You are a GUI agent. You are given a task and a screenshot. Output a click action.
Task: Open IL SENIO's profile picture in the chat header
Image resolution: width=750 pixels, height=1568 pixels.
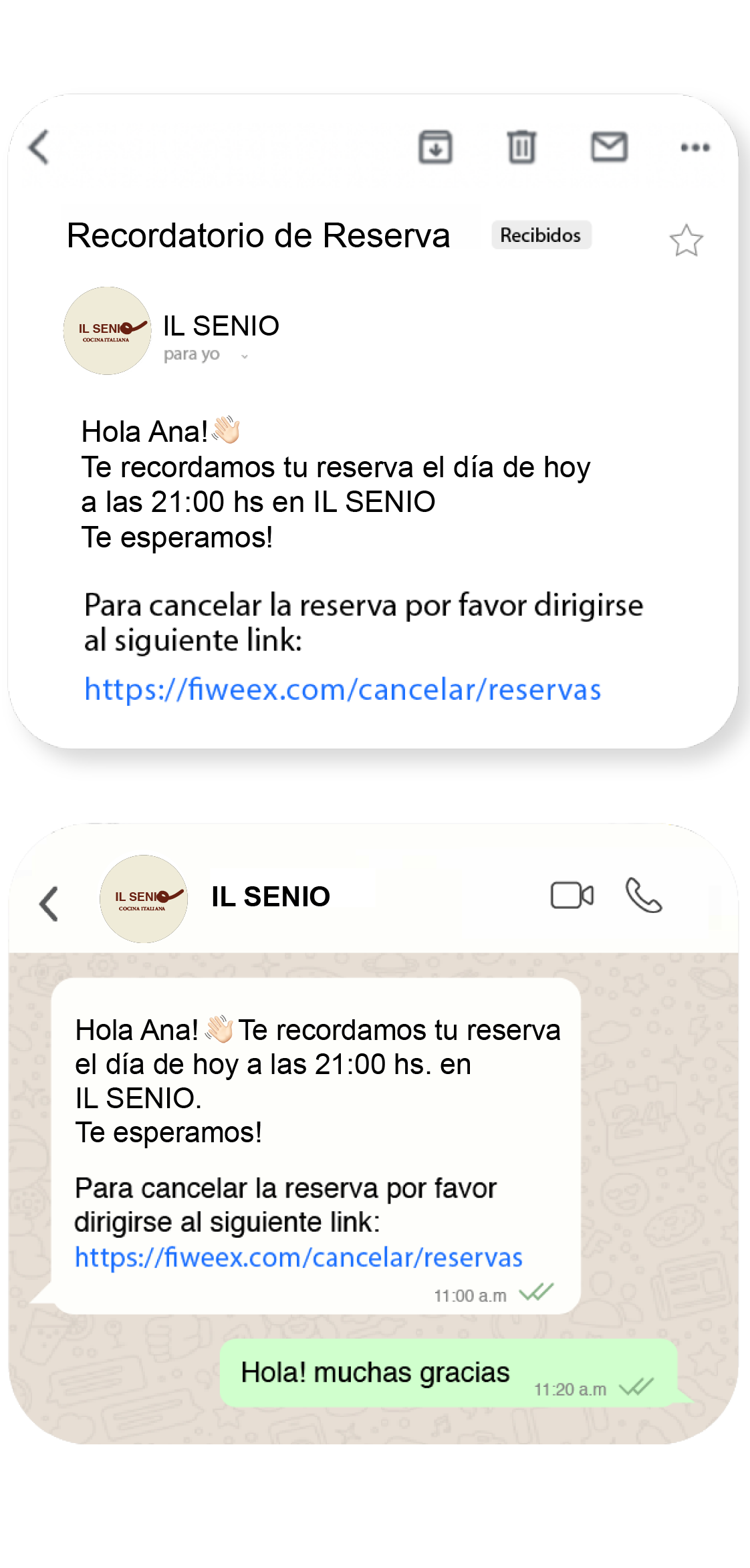[x=143, y=899]
